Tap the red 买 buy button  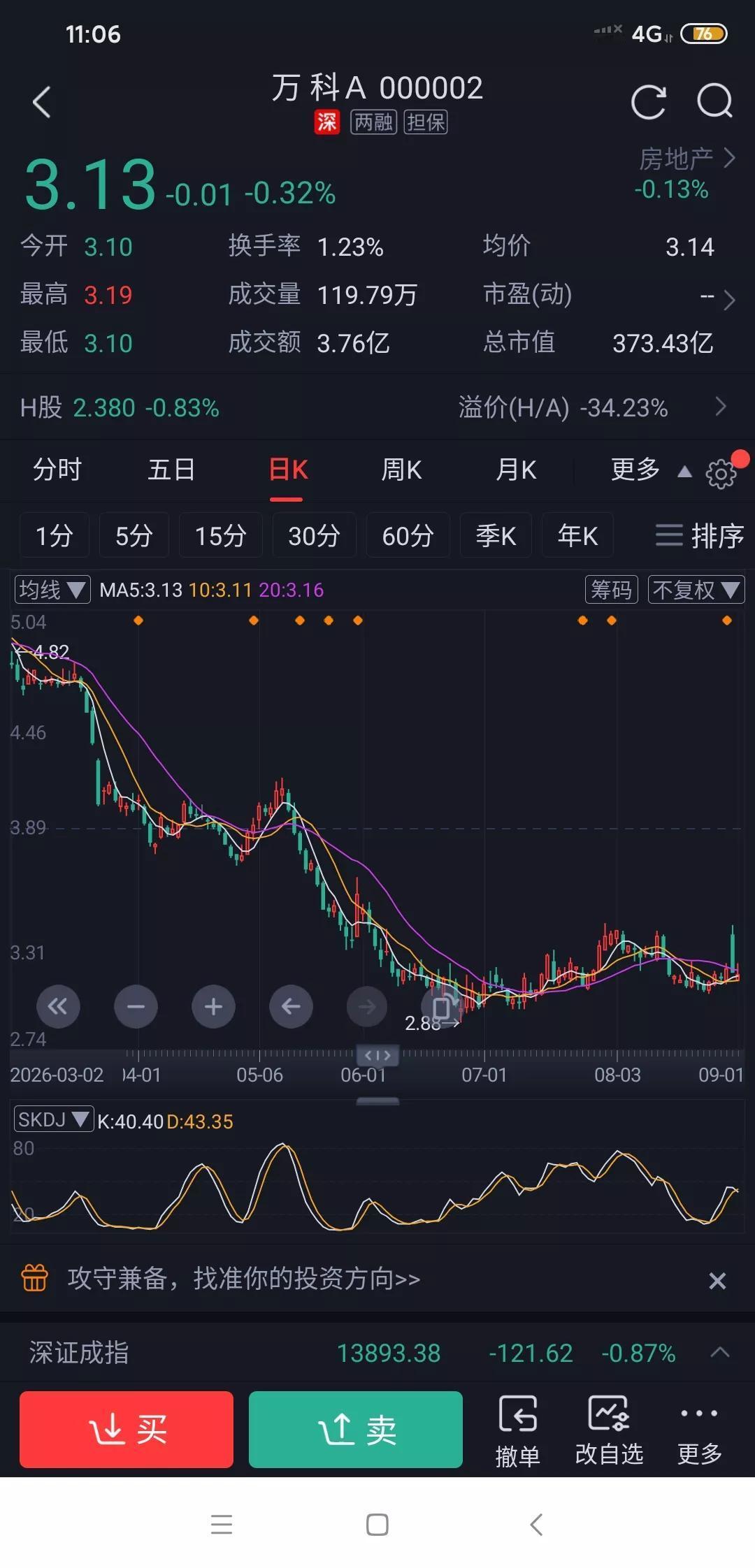click(x=127, y=1429)
